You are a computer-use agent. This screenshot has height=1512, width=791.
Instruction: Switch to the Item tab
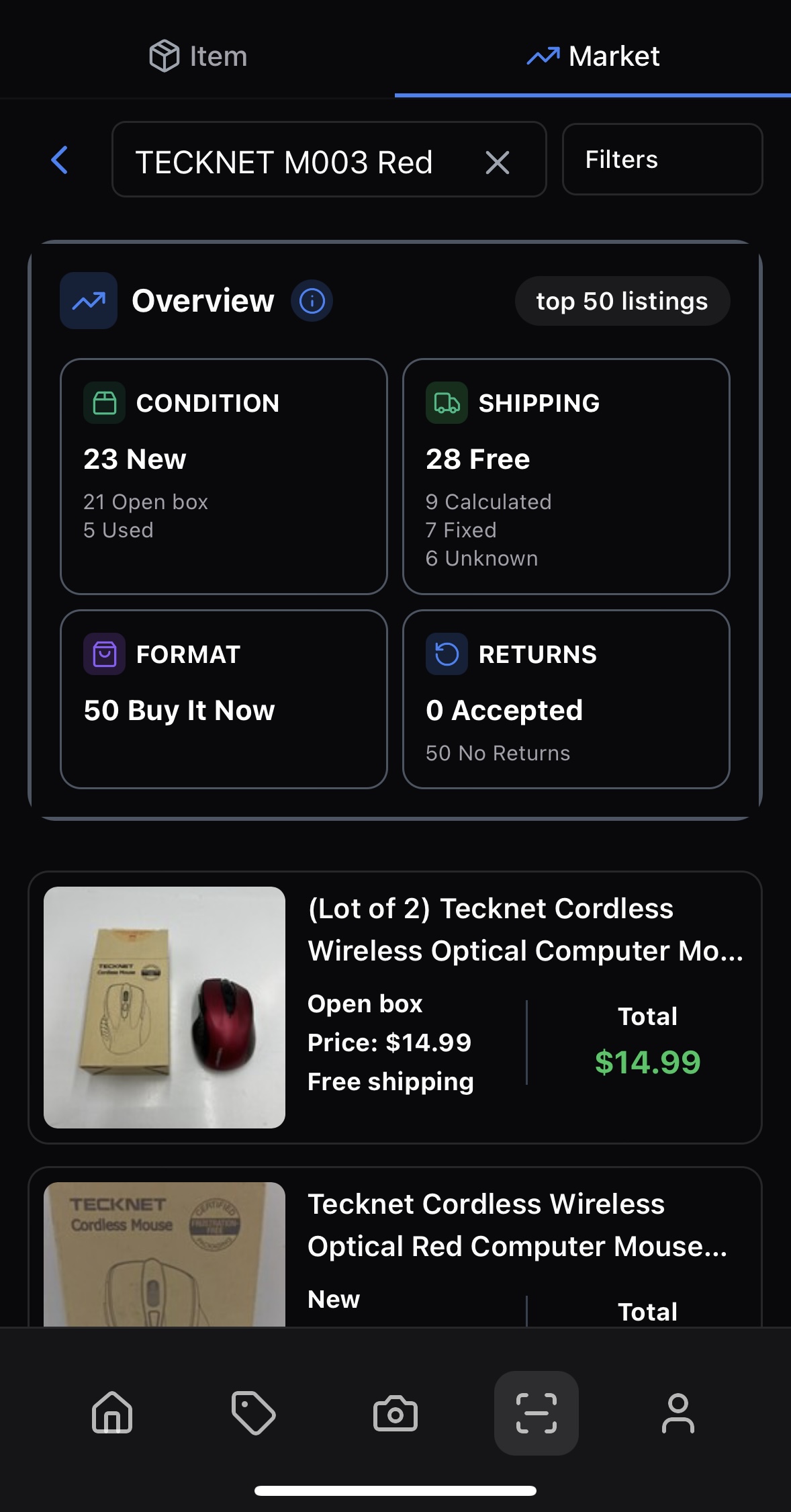198,56
